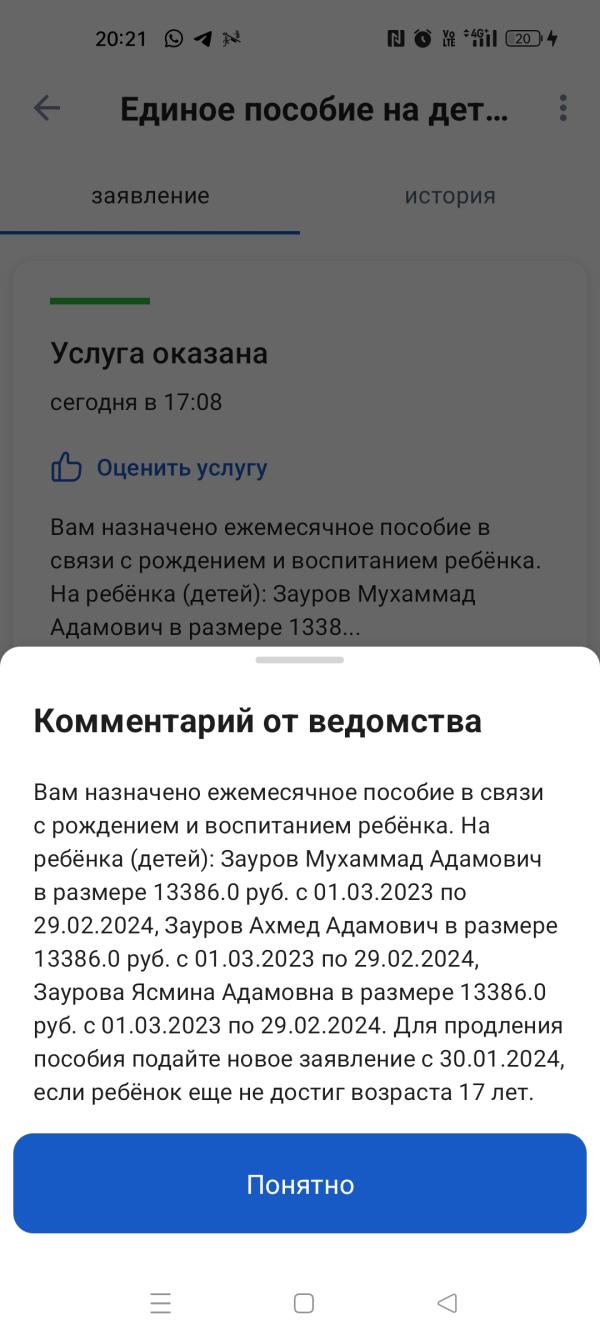
Task: Confirm with the Понятно button
Action: [300, 1183]
